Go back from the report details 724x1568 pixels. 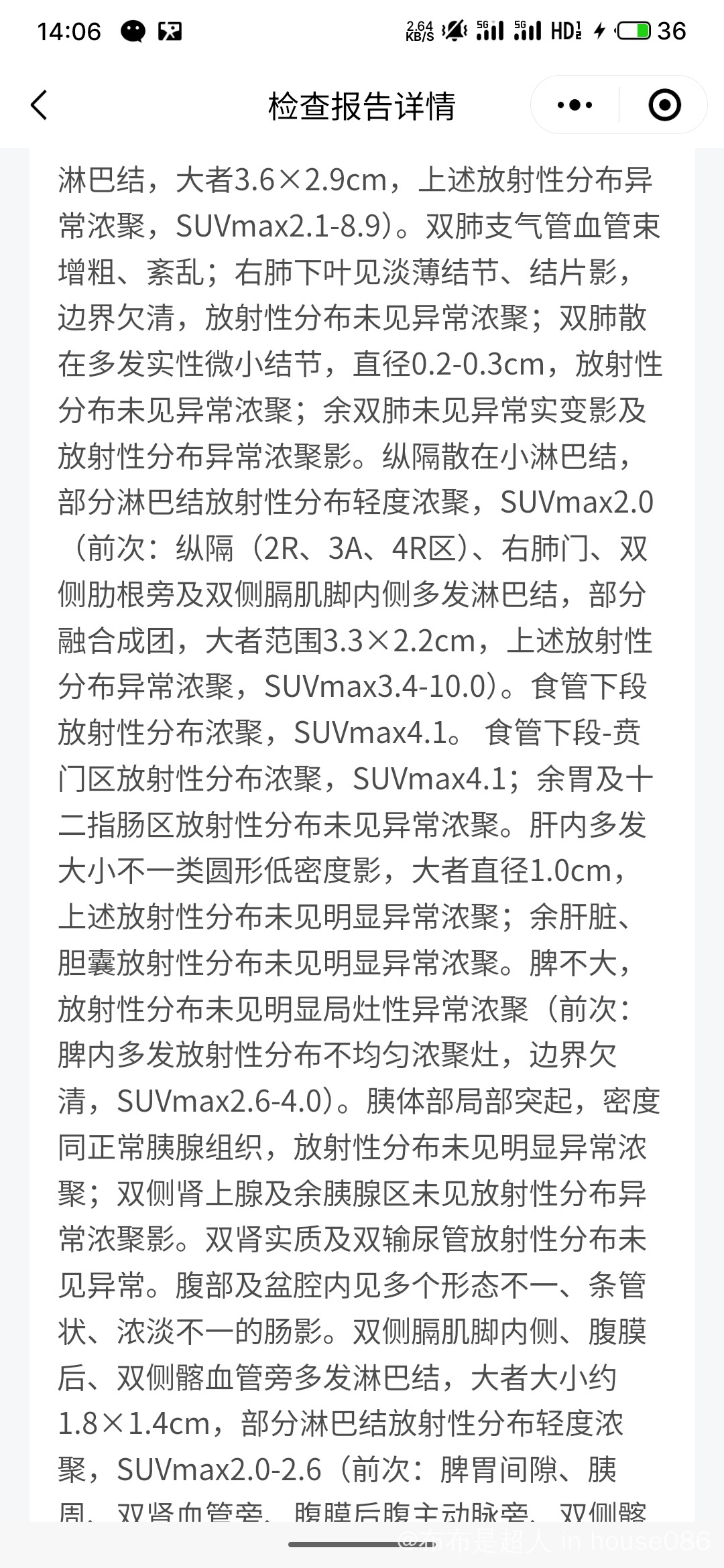tap(39, 105)
